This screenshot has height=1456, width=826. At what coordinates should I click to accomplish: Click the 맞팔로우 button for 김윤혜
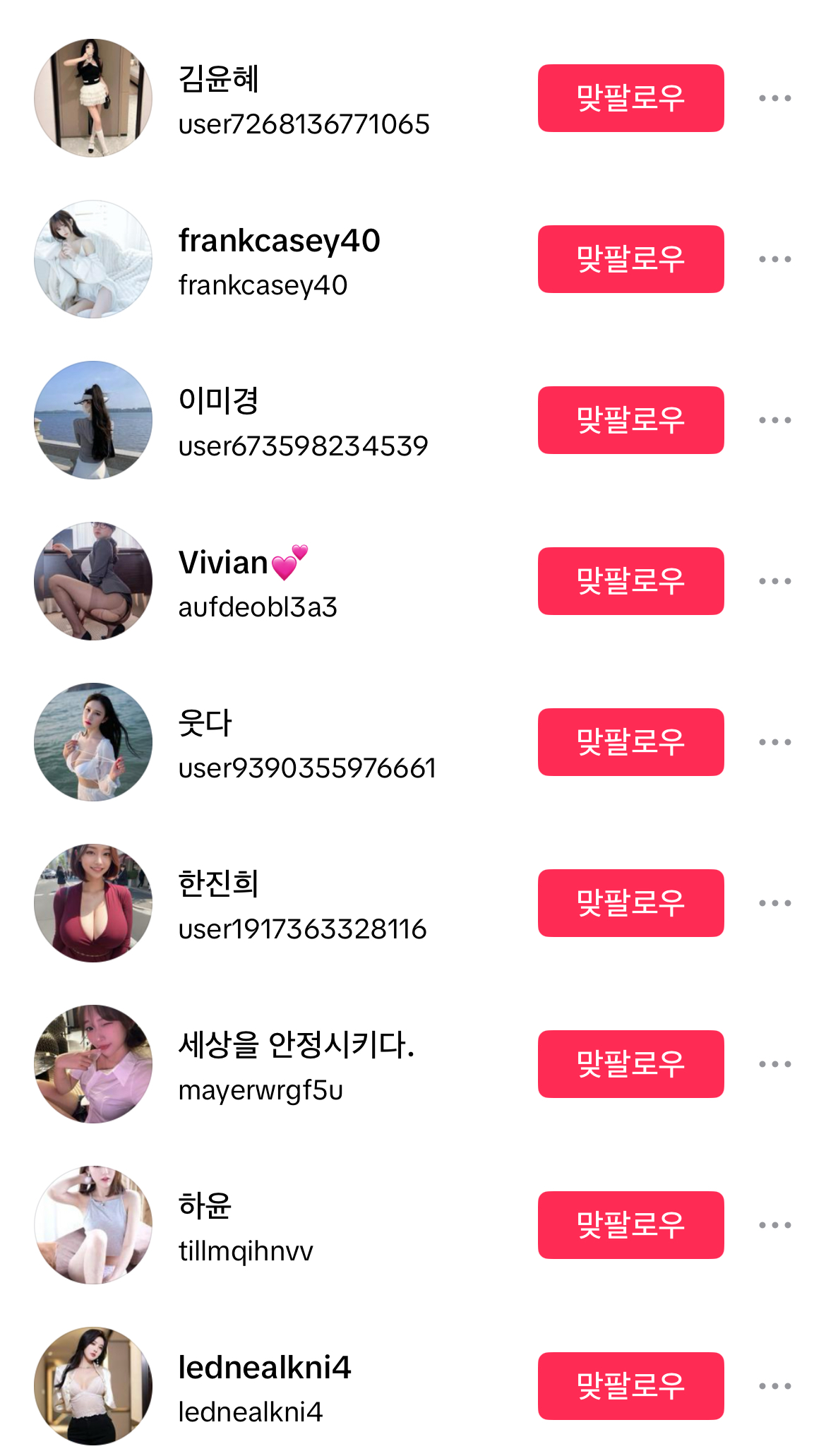[630, 98]
